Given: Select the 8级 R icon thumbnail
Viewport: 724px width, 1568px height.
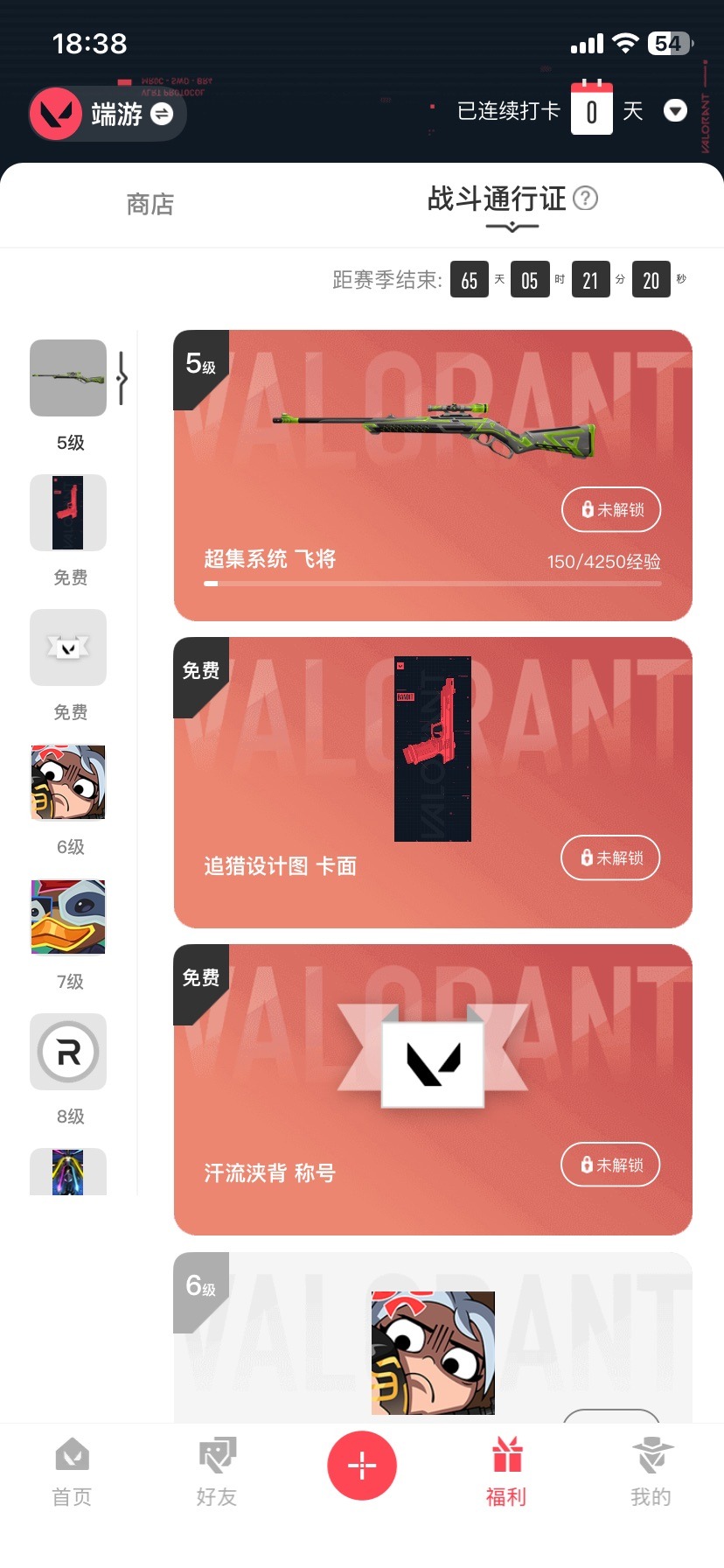Looking at the screenshot, I should (x=68, y=1052).
